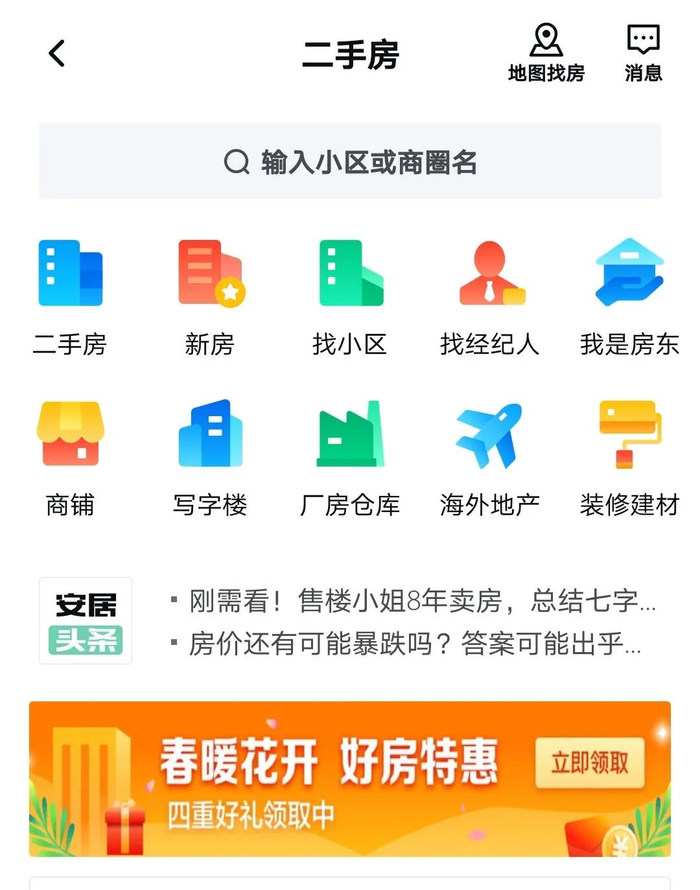Open the 新房 category
Viewport: 700px width, 890px height.
210,297
